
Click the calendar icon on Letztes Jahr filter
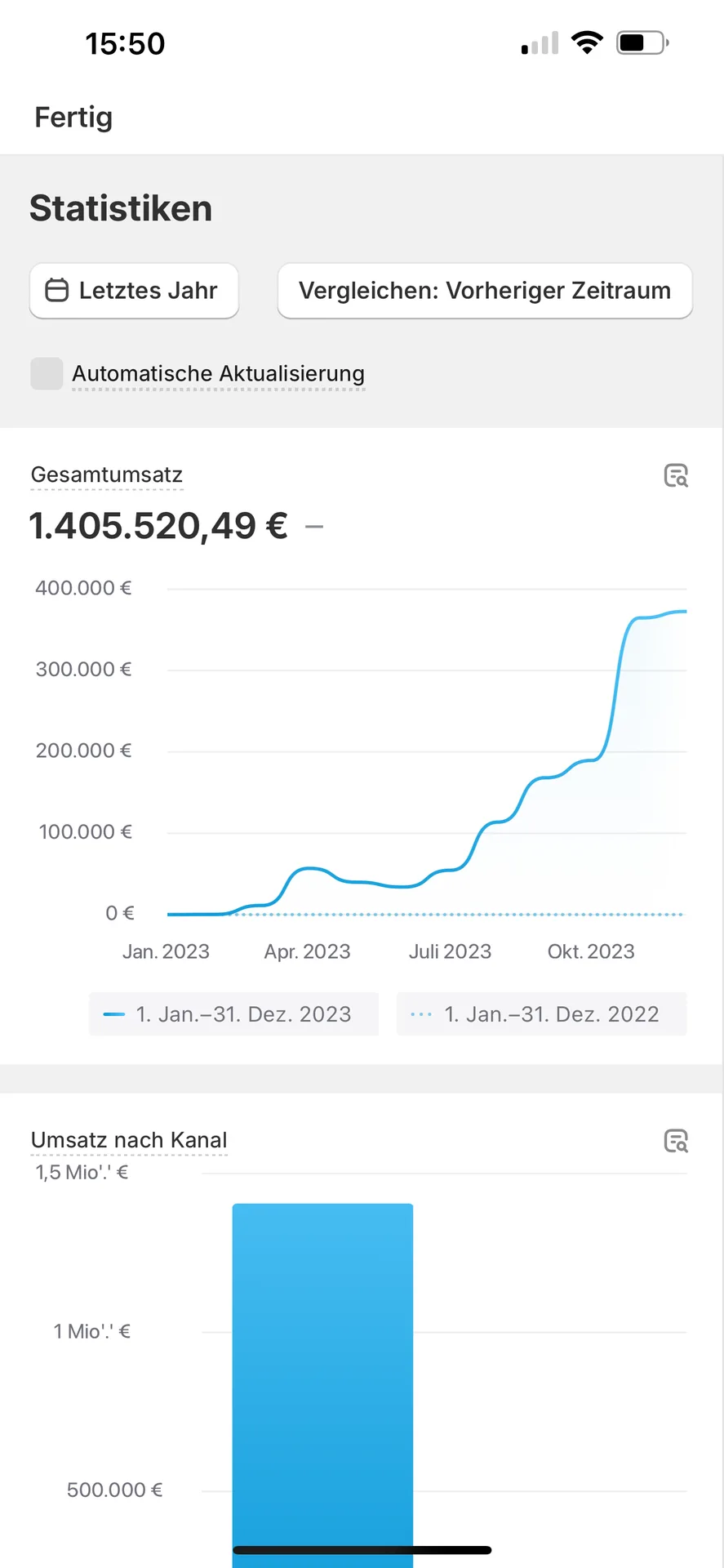[x=56, y=290]
